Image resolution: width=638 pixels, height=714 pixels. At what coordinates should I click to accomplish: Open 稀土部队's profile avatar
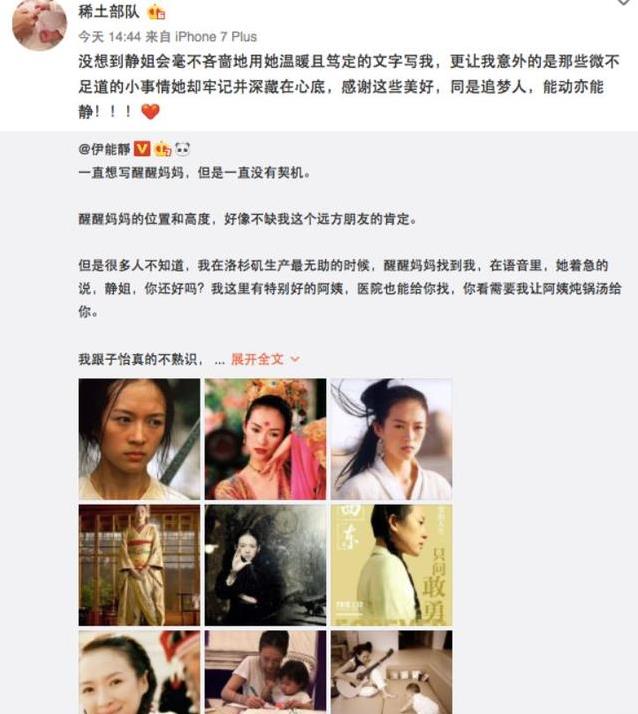pyautogui.click(x=38, y=22)
